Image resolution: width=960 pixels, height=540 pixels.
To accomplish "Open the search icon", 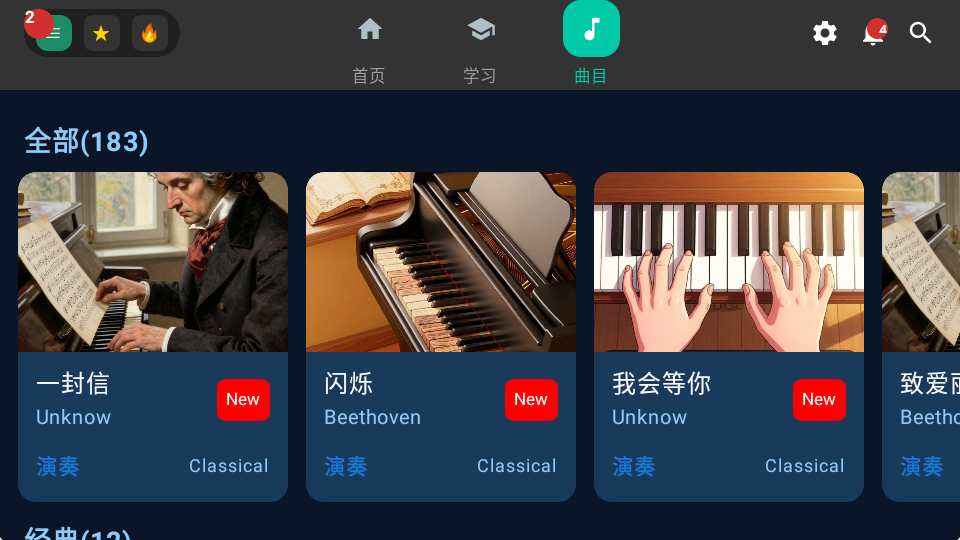I will [x=920, y=33].
